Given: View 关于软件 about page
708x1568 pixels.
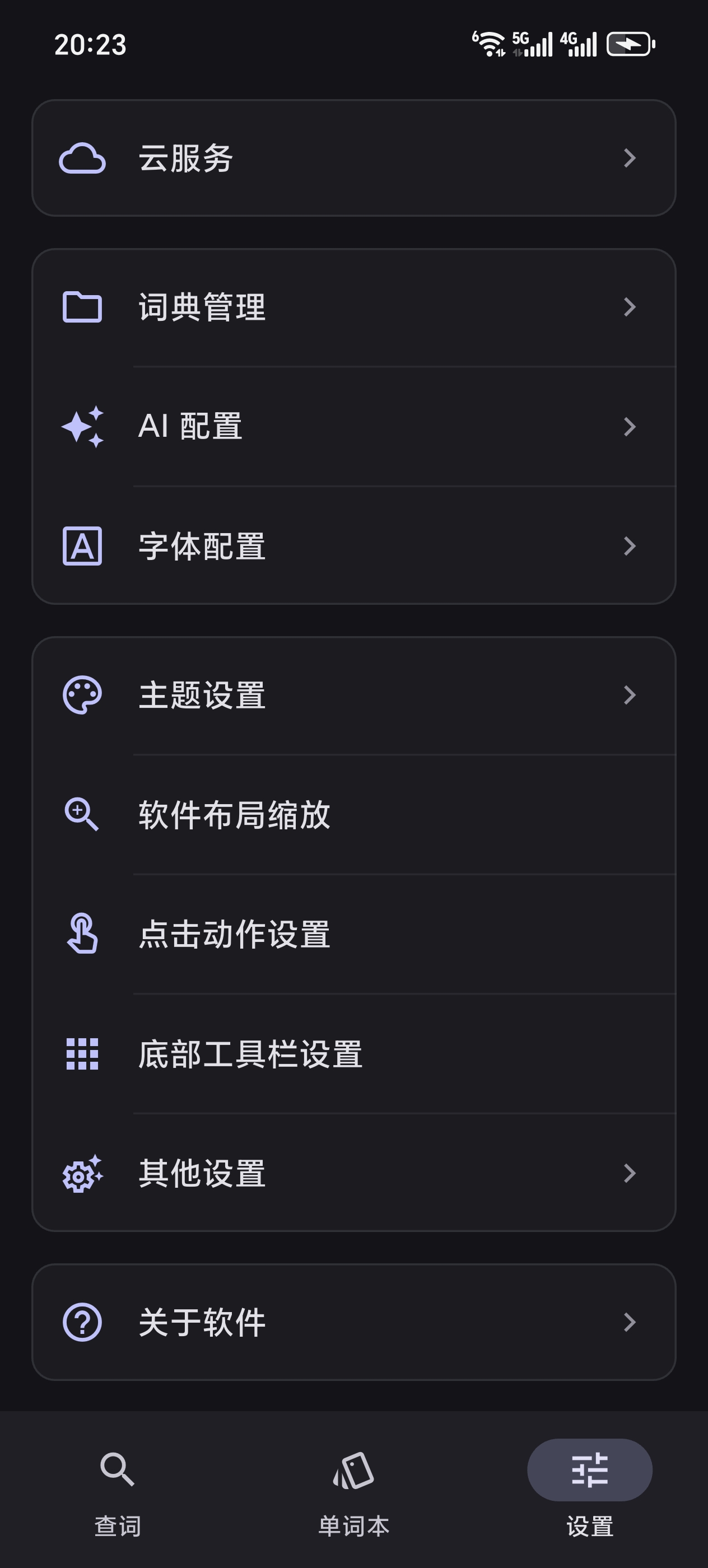Looking at the screenshot, I should [353, 1322].
